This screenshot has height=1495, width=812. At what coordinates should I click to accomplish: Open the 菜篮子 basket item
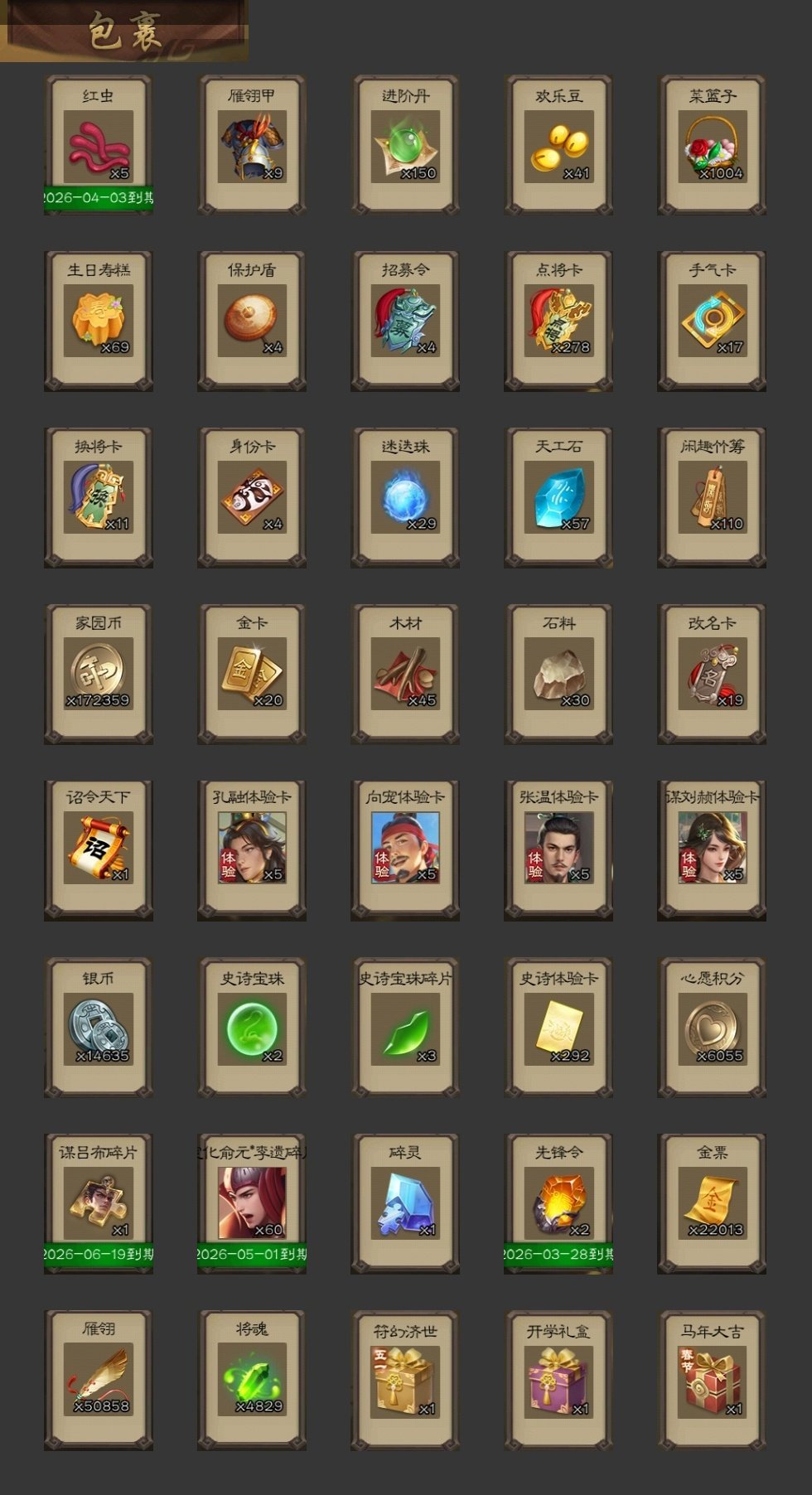tap(712, 147)
